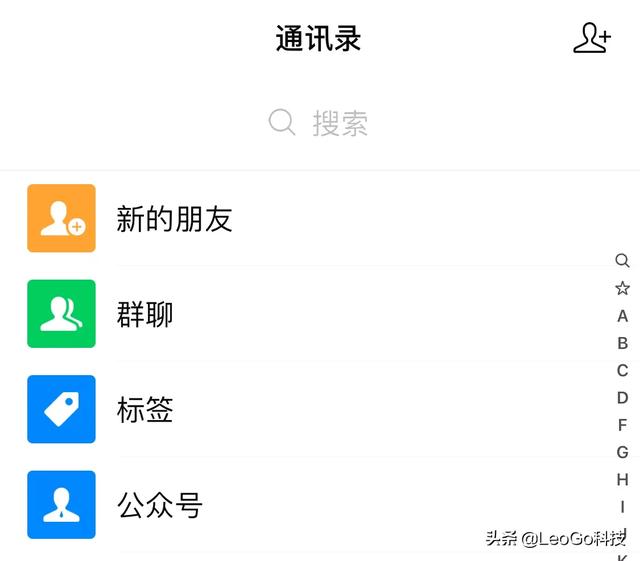Jump to starred contacts in index

coord(622,288)
